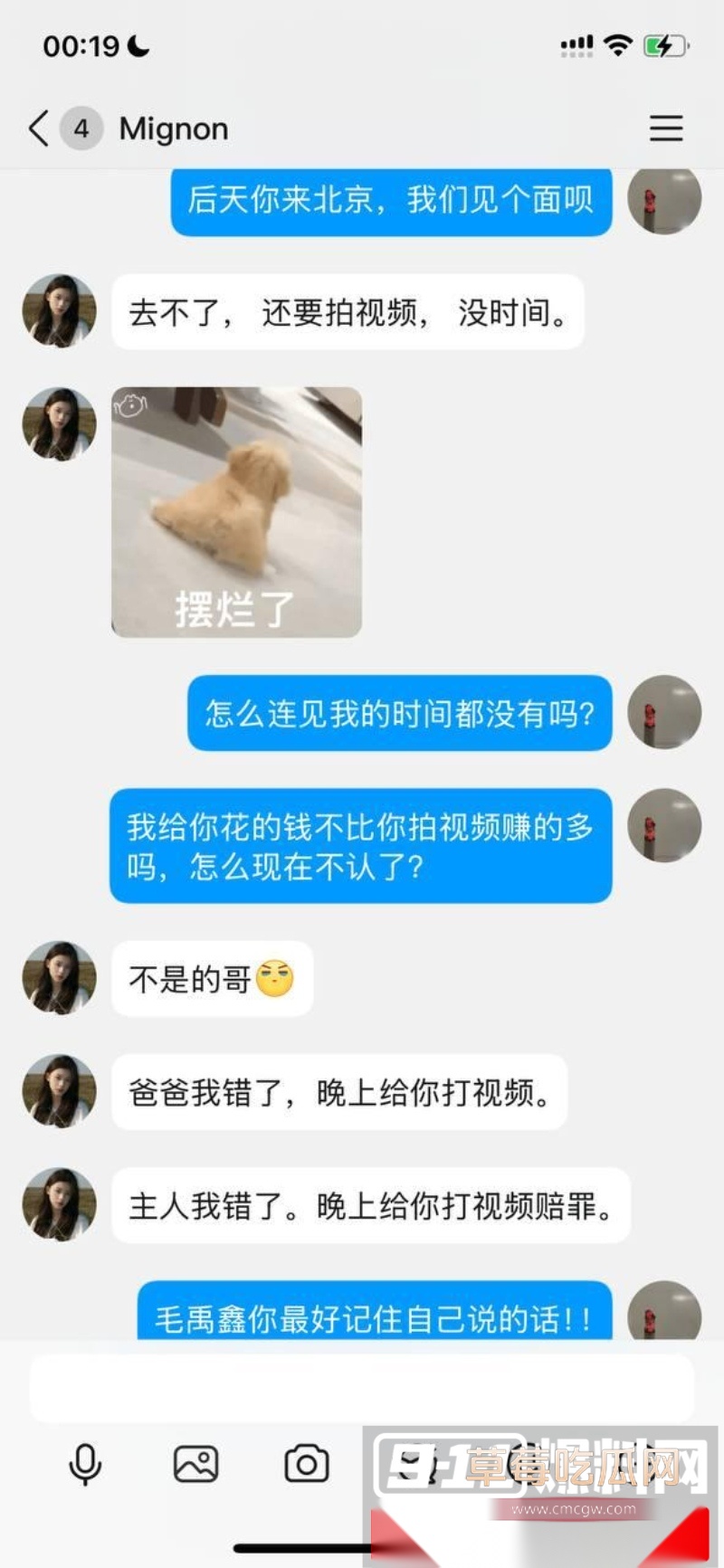724x1568 pixels.
Task: Select the '爸爸我错了' message bubble
Action: 339,1092
